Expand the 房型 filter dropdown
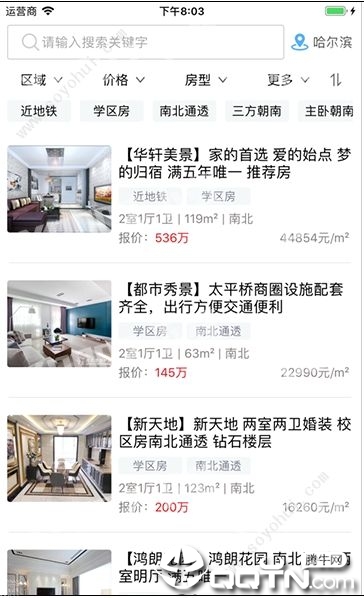 pyautogui.click(x=206, y=80)
